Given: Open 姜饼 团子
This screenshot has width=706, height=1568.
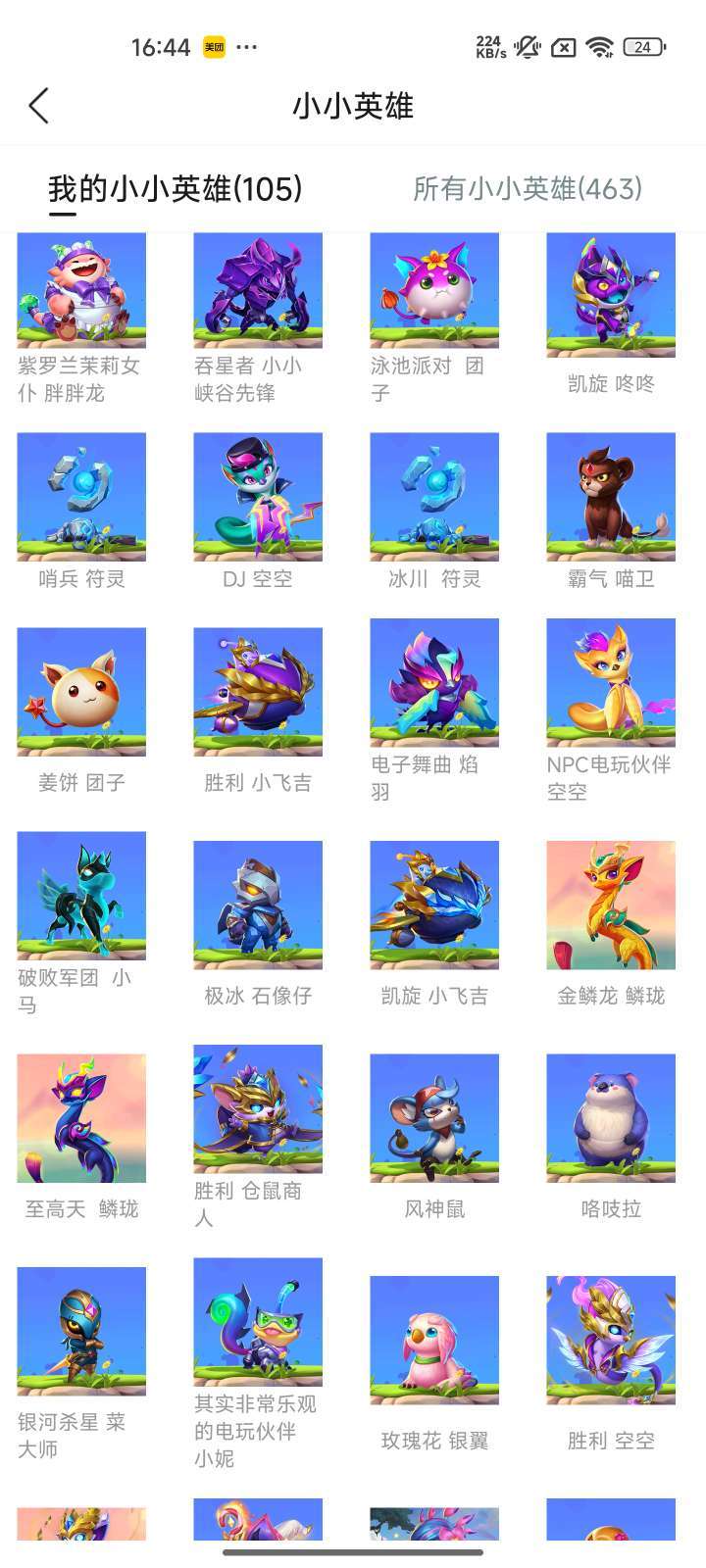Looking at the screenshot, I should [x=81, y=711].
